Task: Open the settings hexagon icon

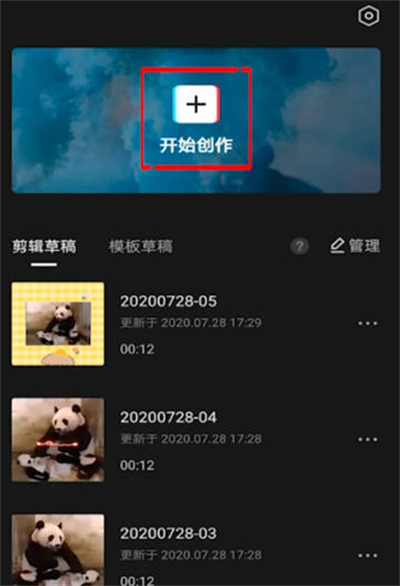Action: [369, 16]
